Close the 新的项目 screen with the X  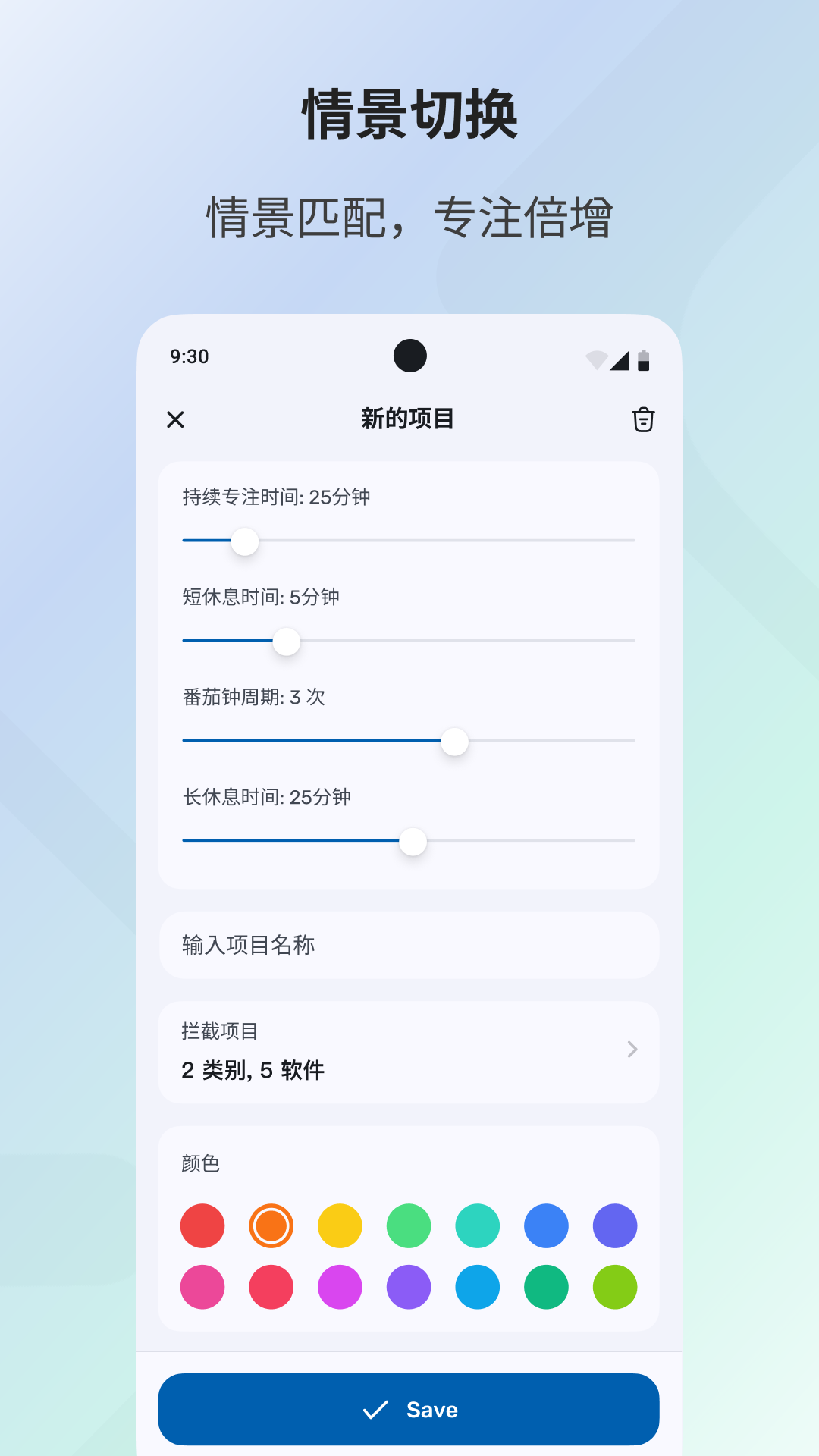tap(176, 419)
